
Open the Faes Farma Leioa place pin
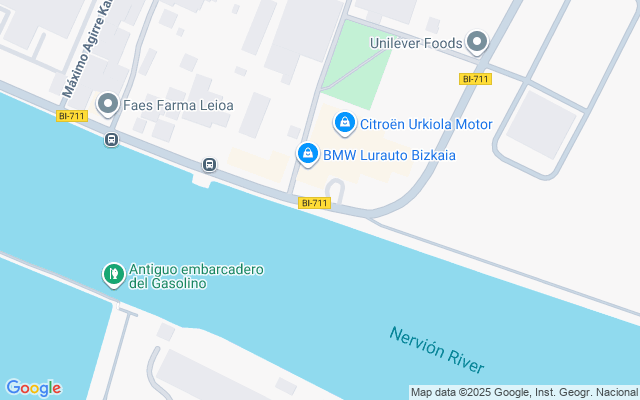[x=108, y=104]
